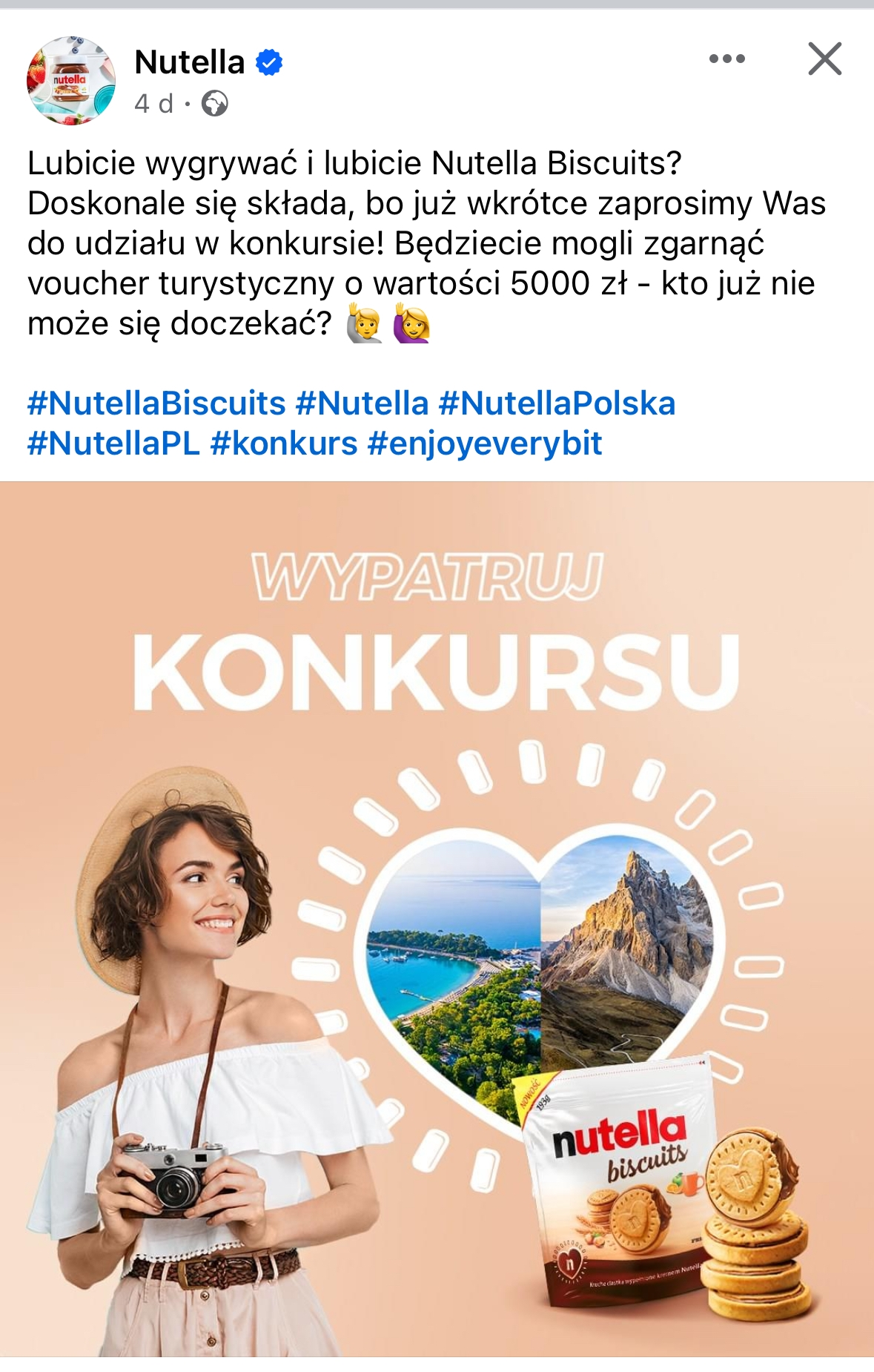Open the #enjoyeverybit hashtag
Screen dimensions: 874x1372
(x=485, y=444)
